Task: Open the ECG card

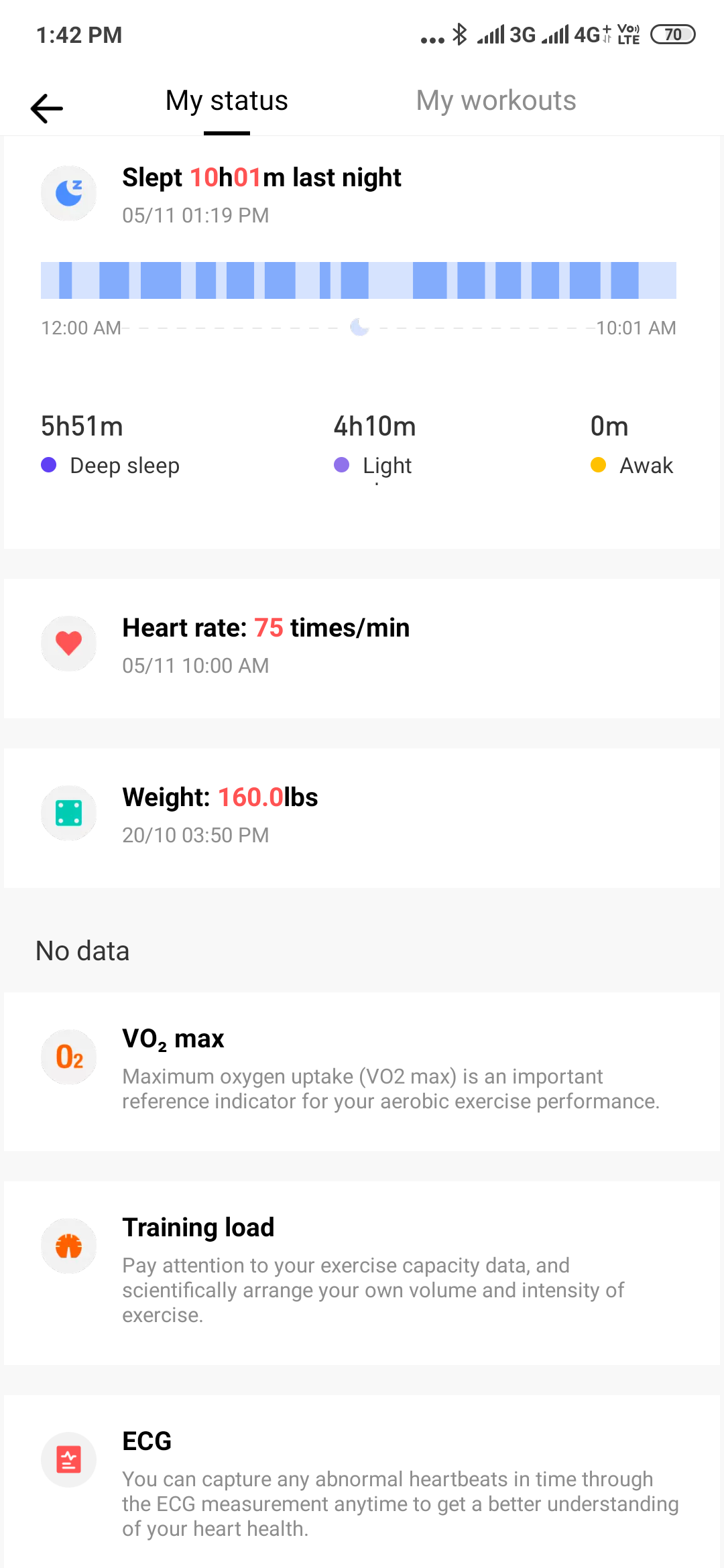Action: point(362,1482)
